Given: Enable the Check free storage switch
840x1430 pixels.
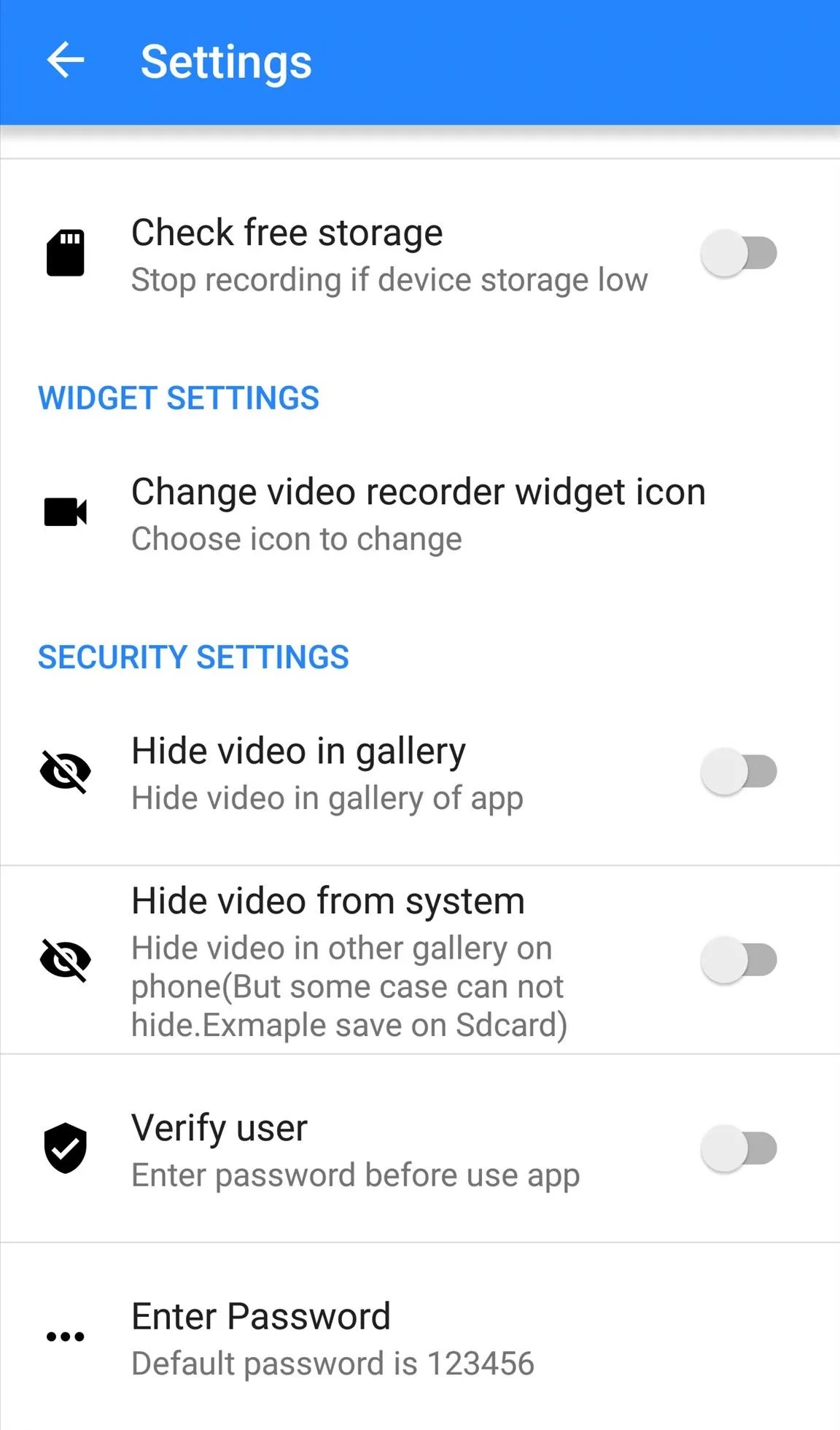Looking at the screenshot, I should (x=739, y=253).
